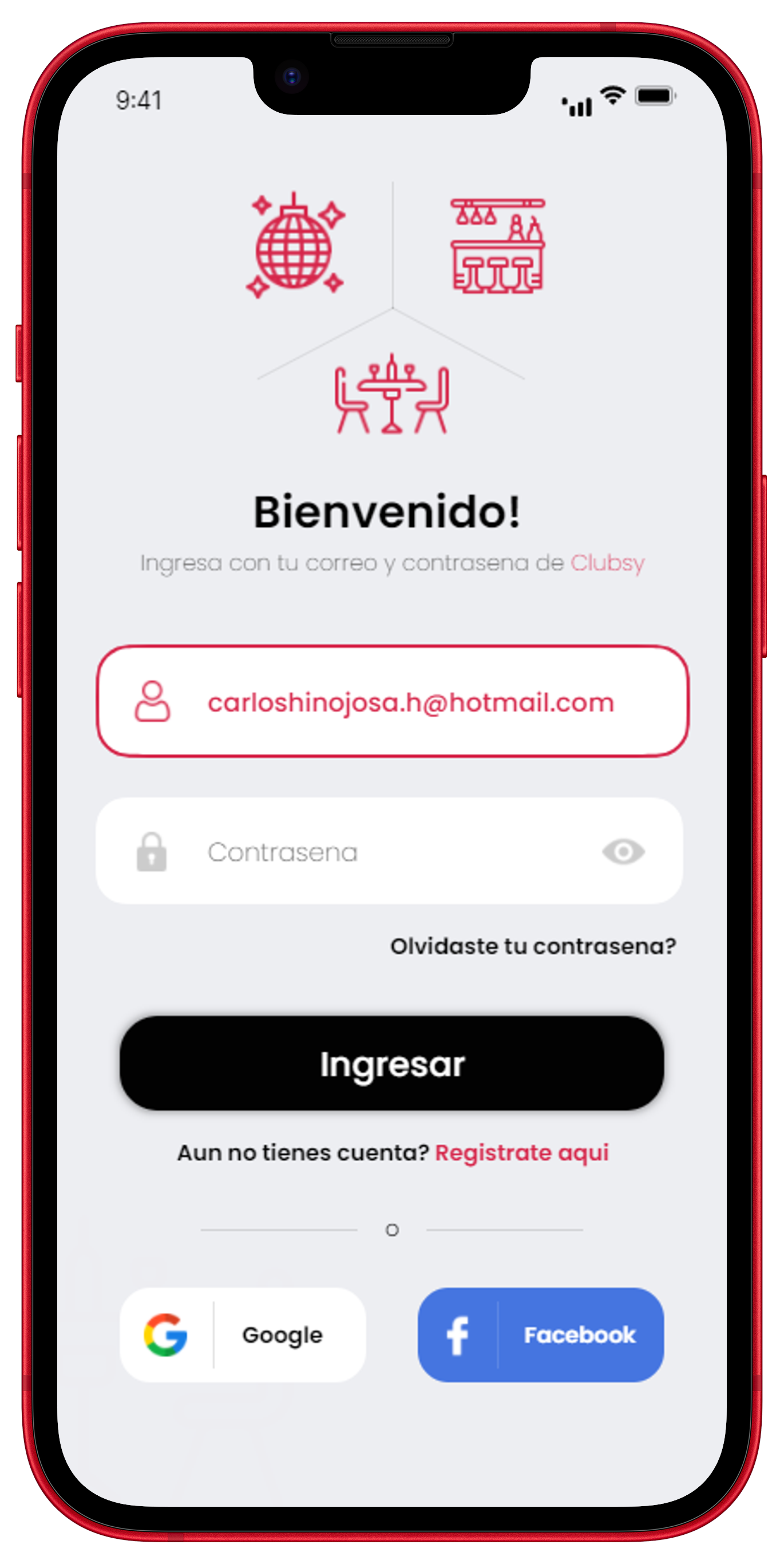This screenshot has width=784, height=1564.
Task: Tap the Ingresar button
Action: click(x=391, y=1064)
